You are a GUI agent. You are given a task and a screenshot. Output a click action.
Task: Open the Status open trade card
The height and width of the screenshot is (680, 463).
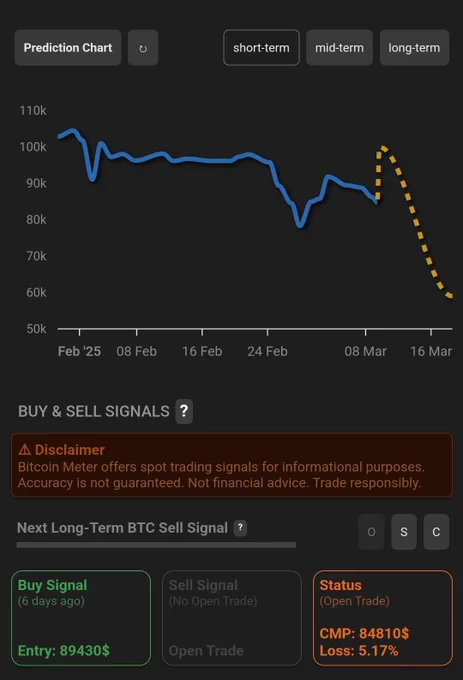point(383,618)
